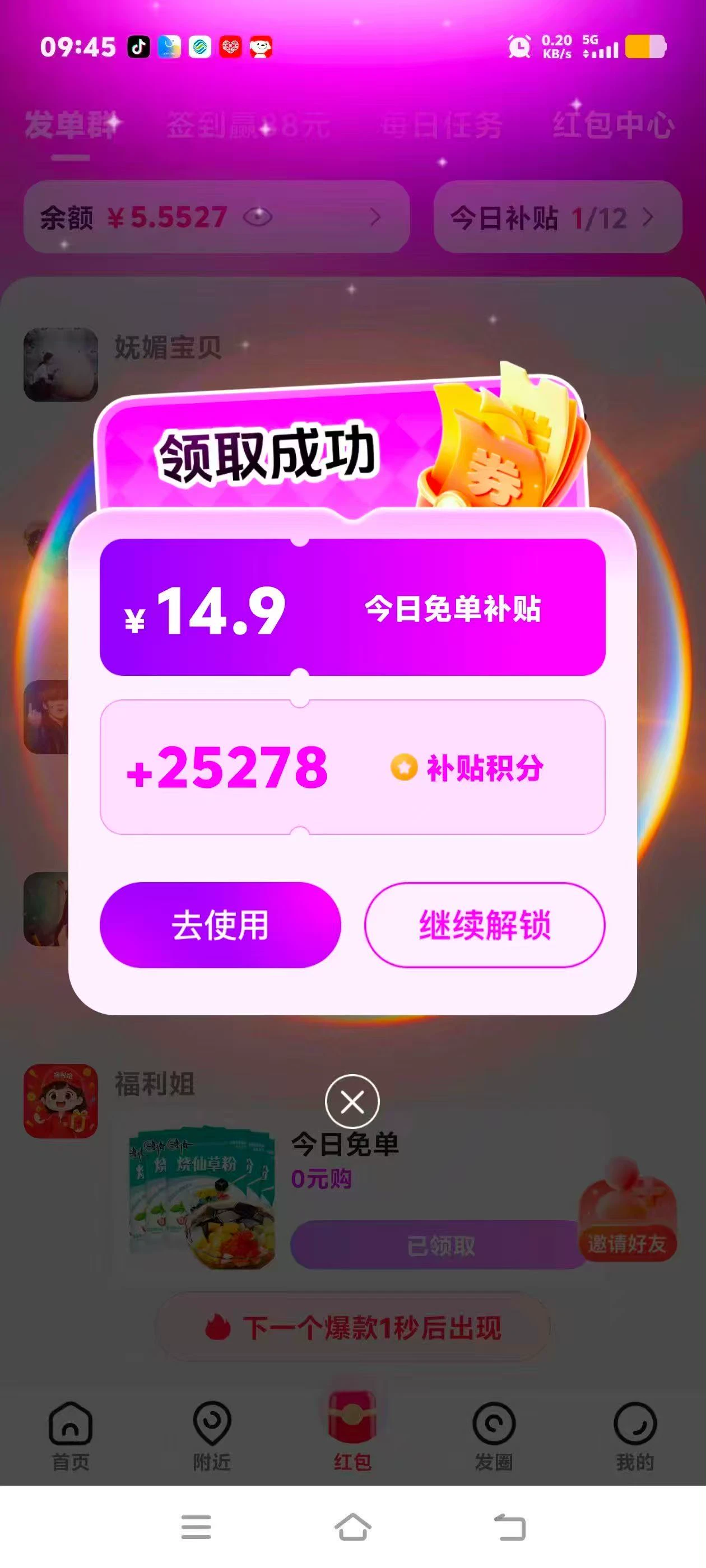Tap the 去使用 button
Screen dimensions: 706x1568
coord(220,925)
